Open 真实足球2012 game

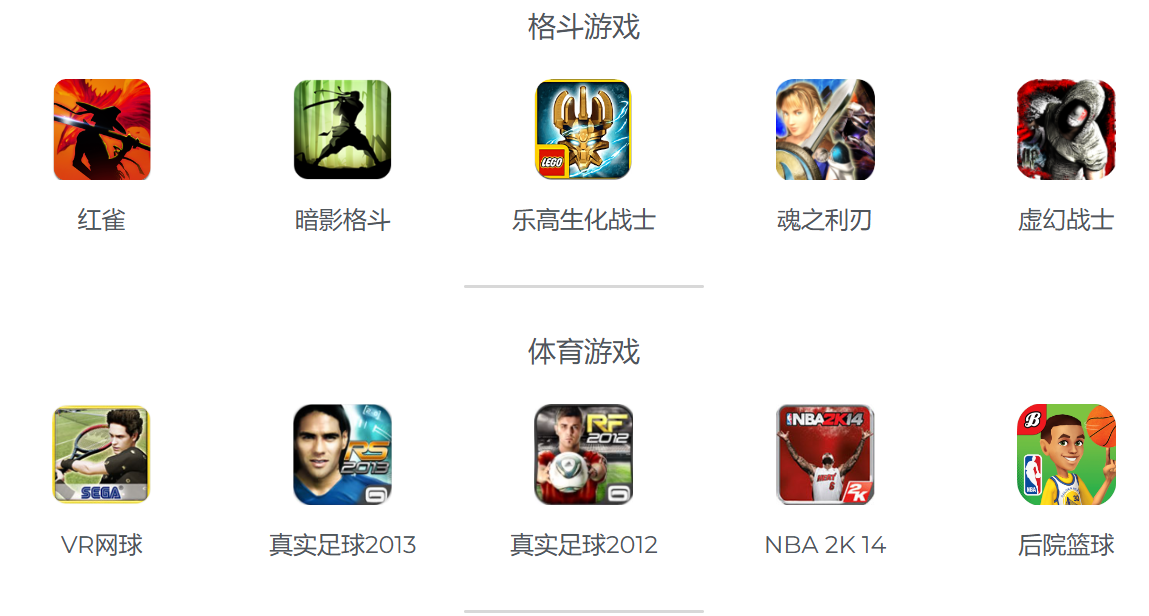click(583, 455)
